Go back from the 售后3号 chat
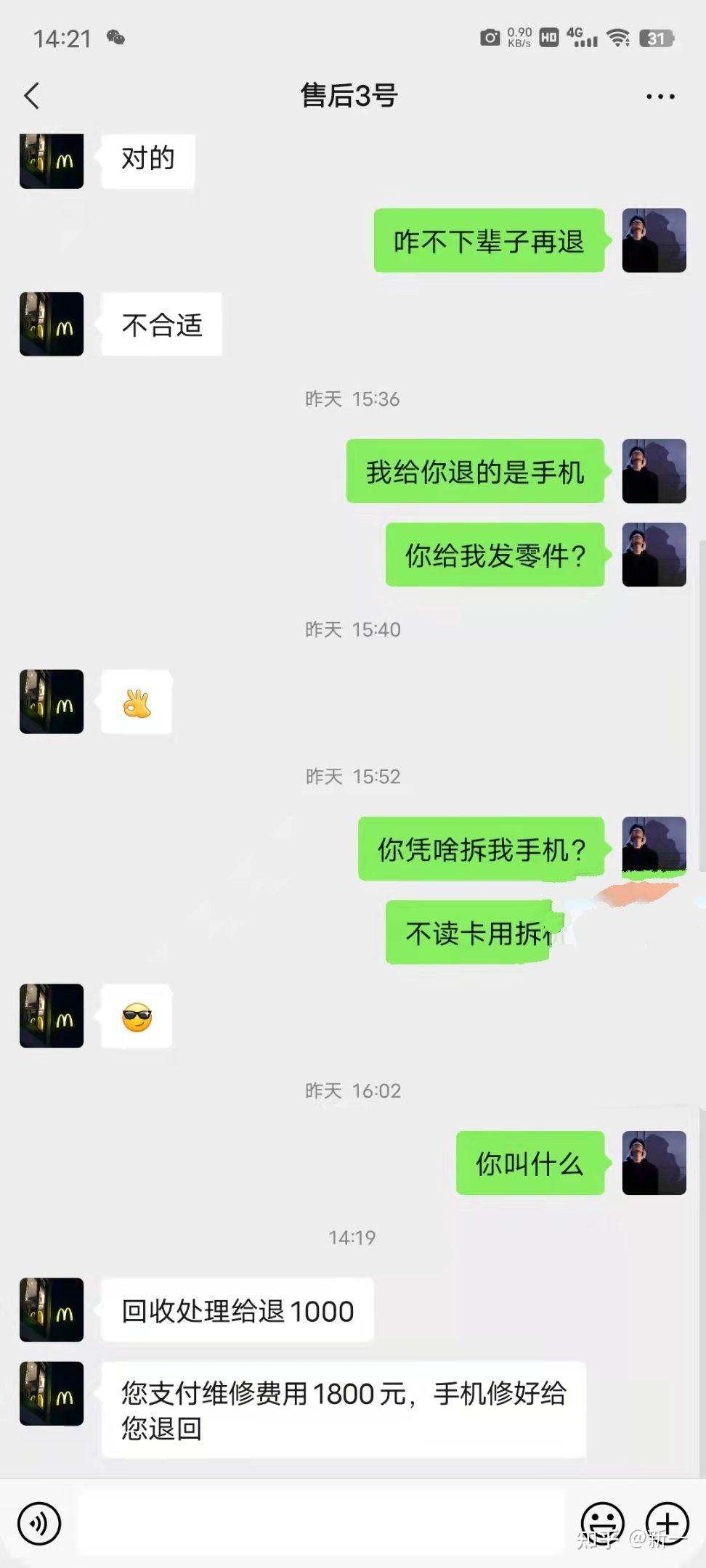This screenshot has height=1568, width=706. (31, 96)
